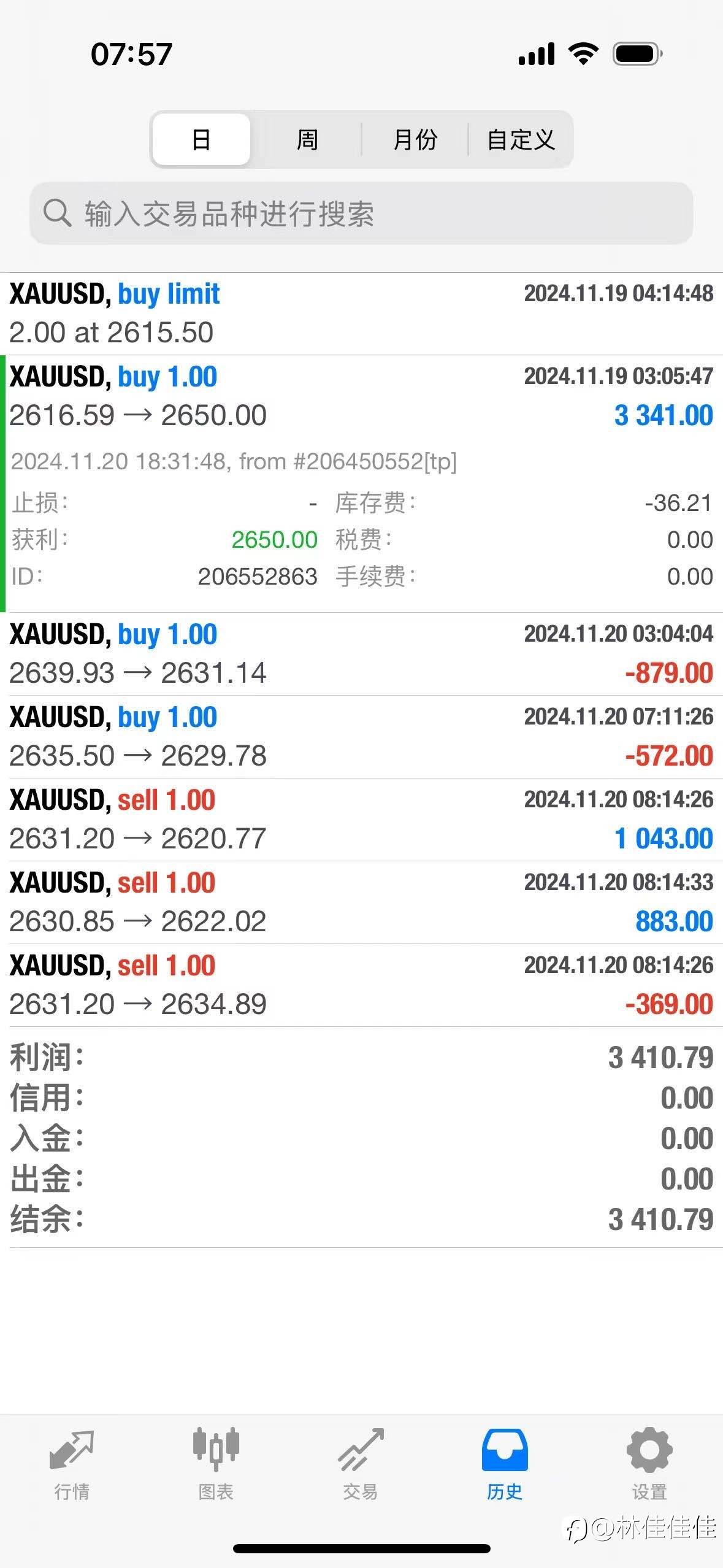Switch to the 周 period segment
The width and height of the screenshot is (723, 1568).
[307, 139]
